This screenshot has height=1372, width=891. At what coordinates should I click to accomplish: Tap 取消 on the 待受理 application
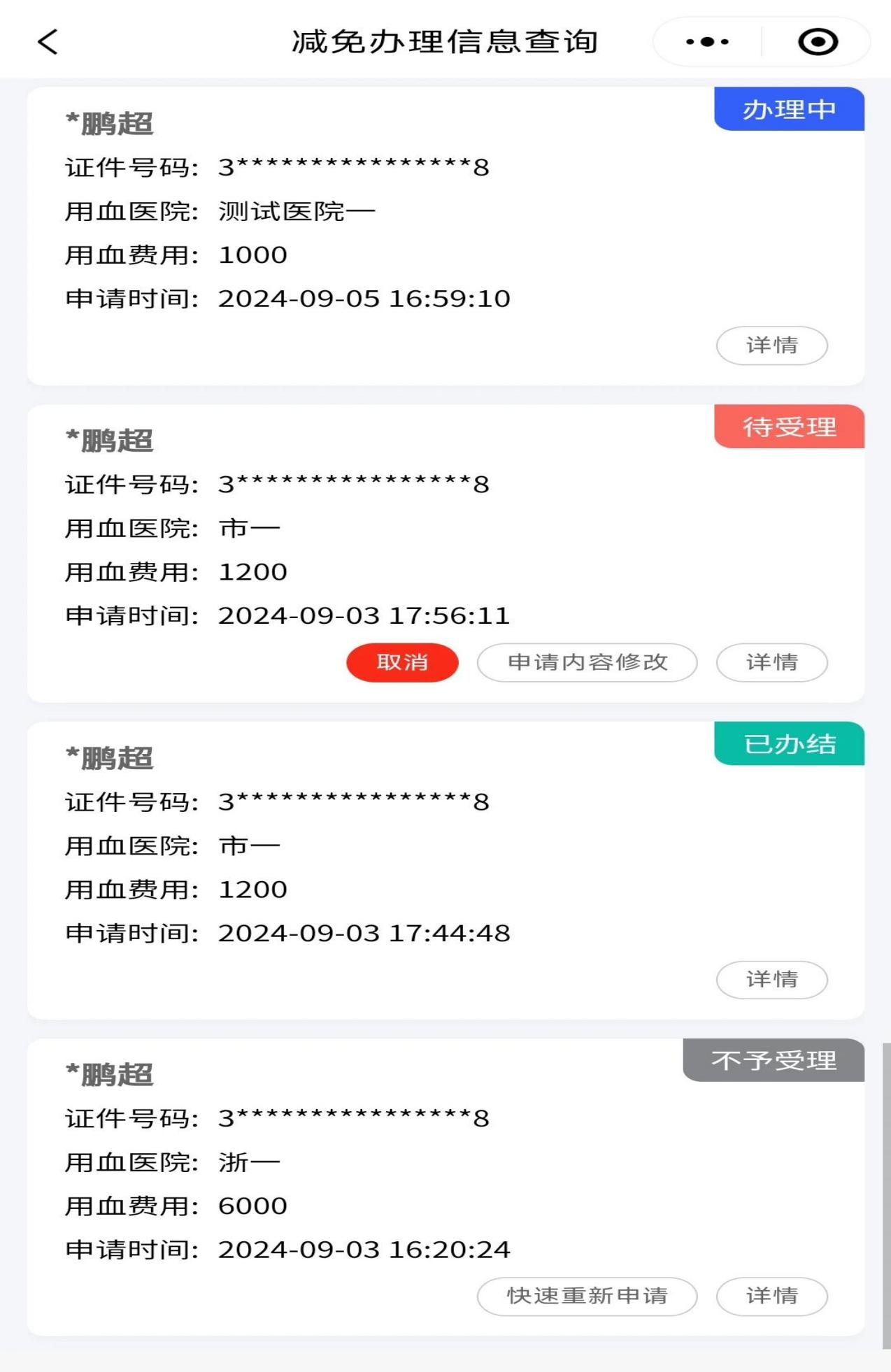click(402, 662)
